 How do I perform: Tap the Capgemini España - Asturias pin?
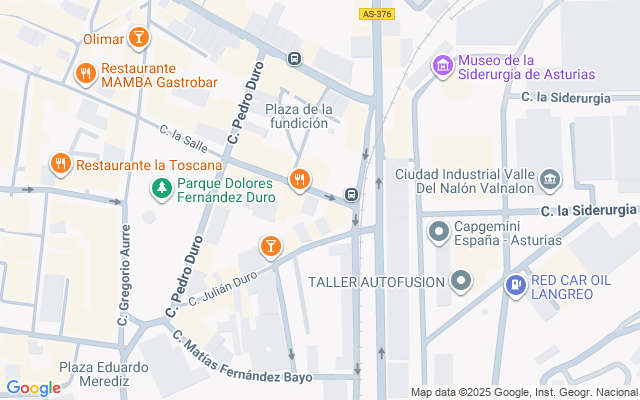tap(438, 233)
